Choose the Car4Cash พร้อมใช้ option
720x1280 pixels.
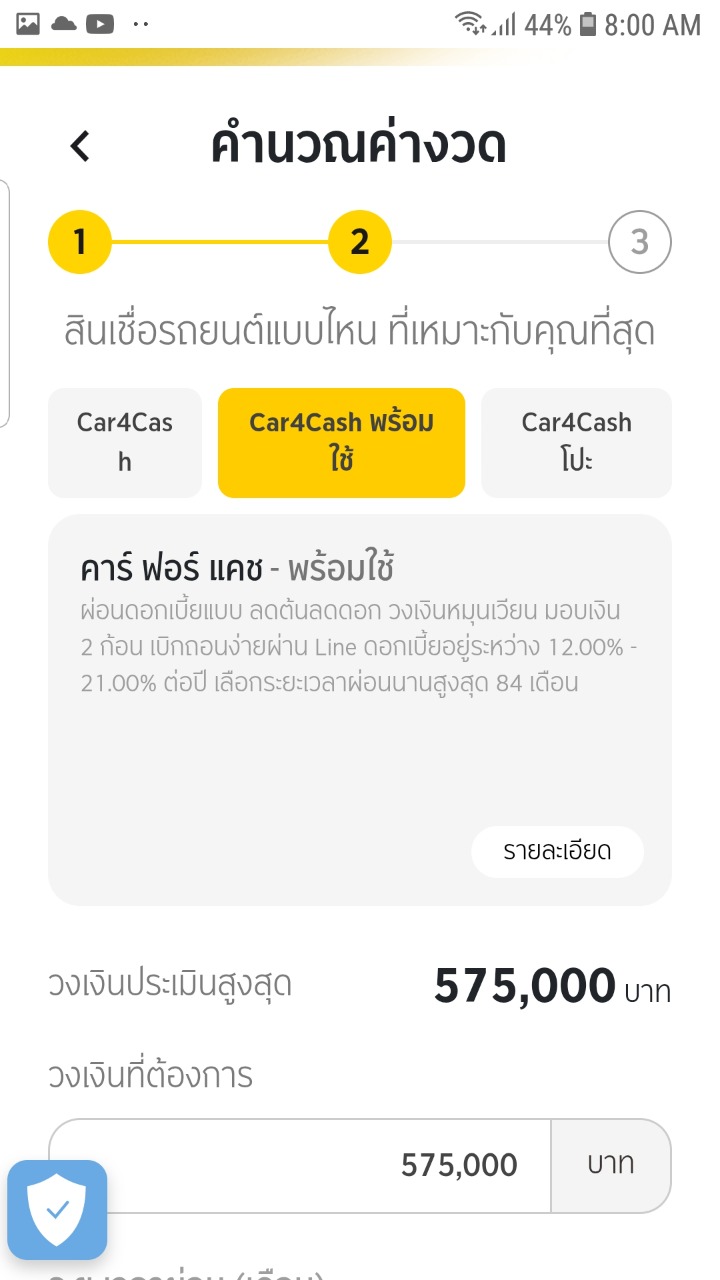[341, 442]
